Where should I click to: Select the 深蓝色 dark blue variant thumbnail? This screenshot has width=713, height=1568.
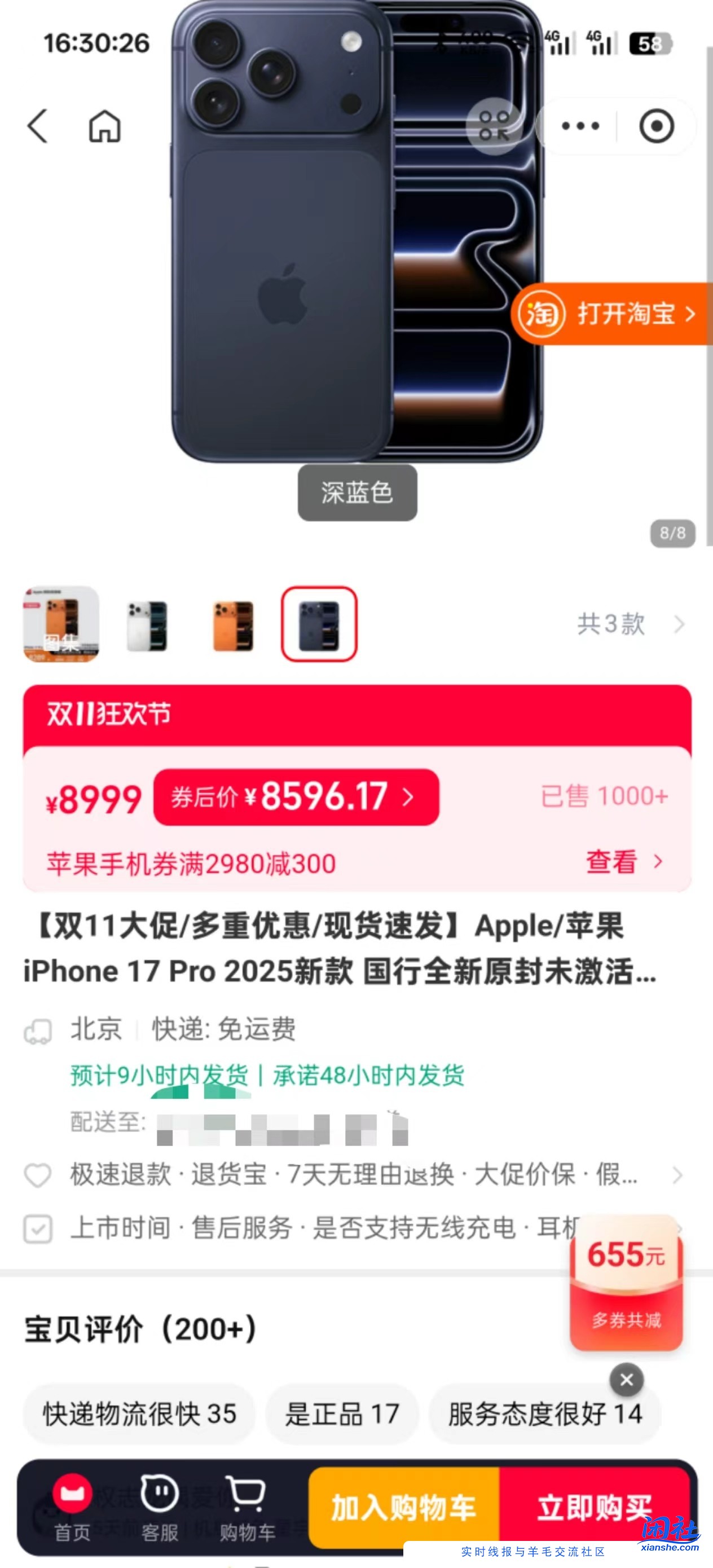pos(321,624)
